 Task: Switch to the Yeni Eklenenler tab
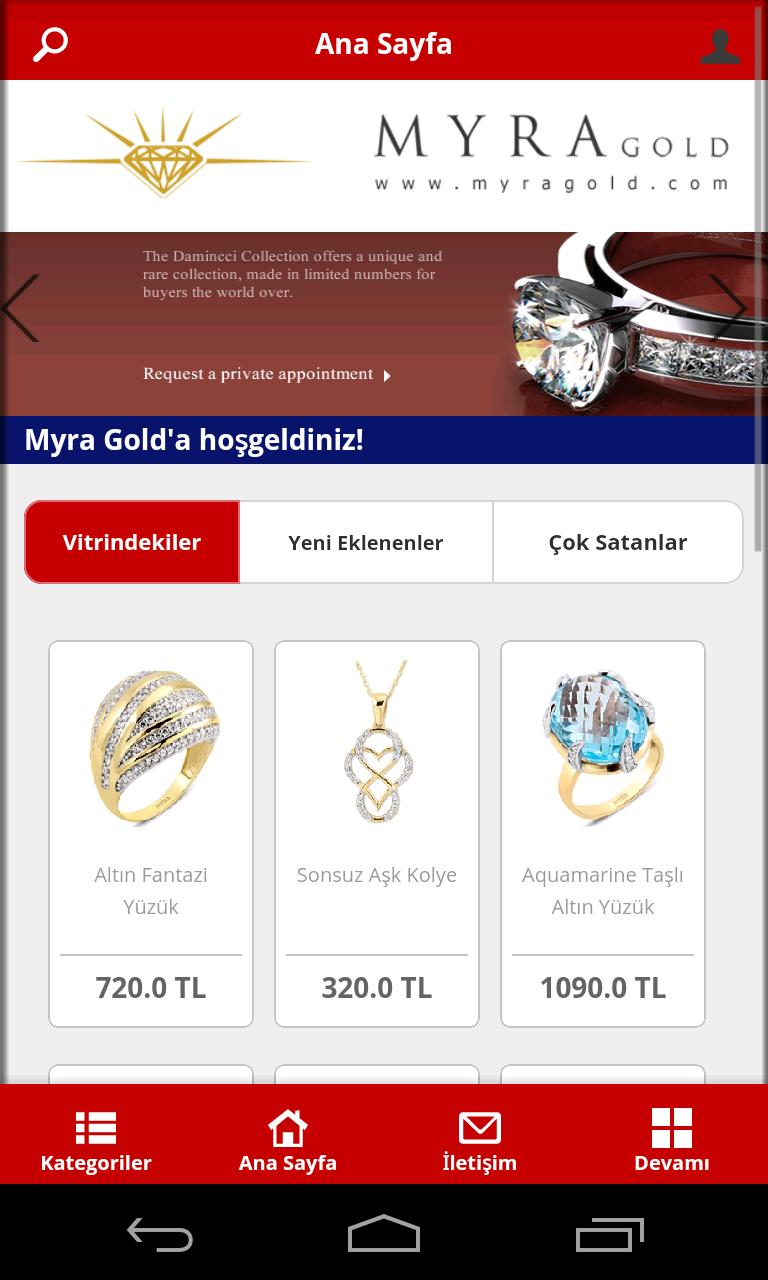(366, 542)
